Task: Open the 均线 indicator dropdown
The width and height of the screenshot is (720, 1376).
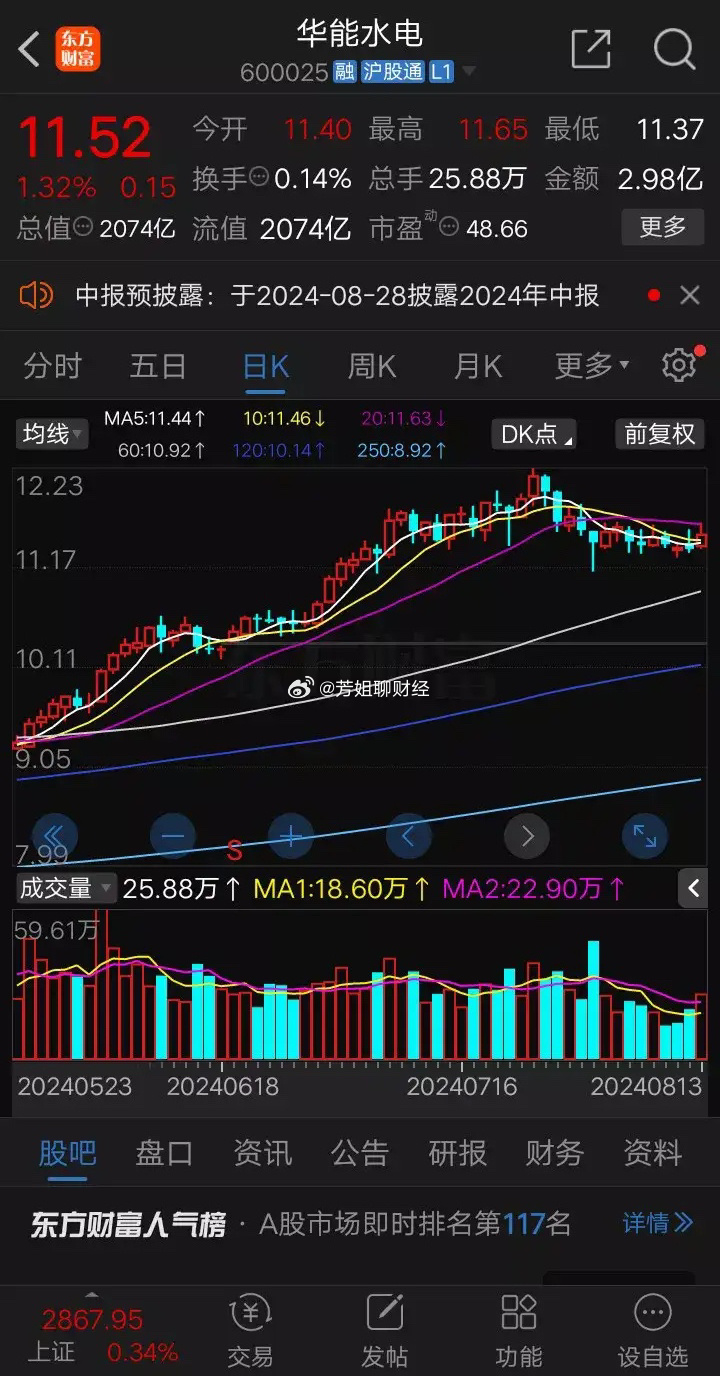Action: [x=51, y=434]
